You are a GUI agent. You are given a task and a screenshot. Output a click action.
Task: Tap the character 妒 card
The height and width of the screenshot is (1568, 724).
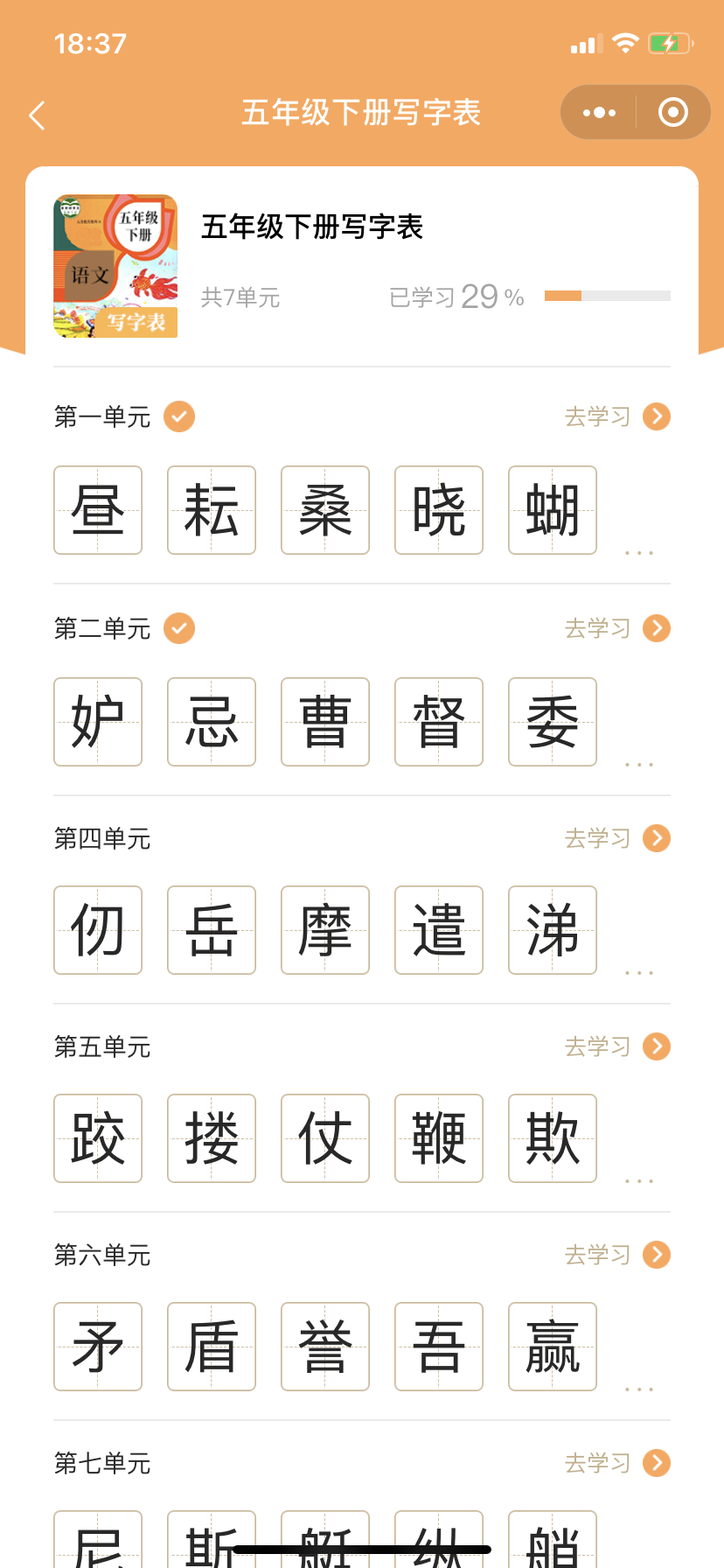(98, 722)
